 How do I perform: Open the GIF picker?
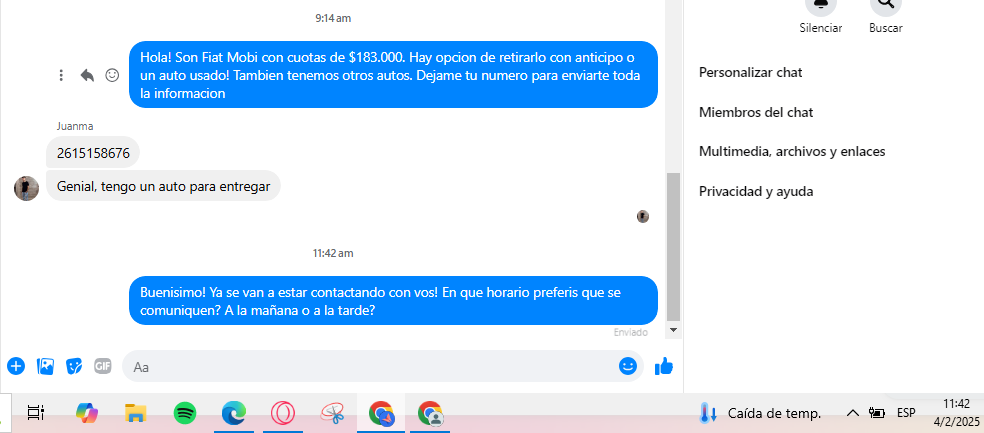click(x=102, y=366)
